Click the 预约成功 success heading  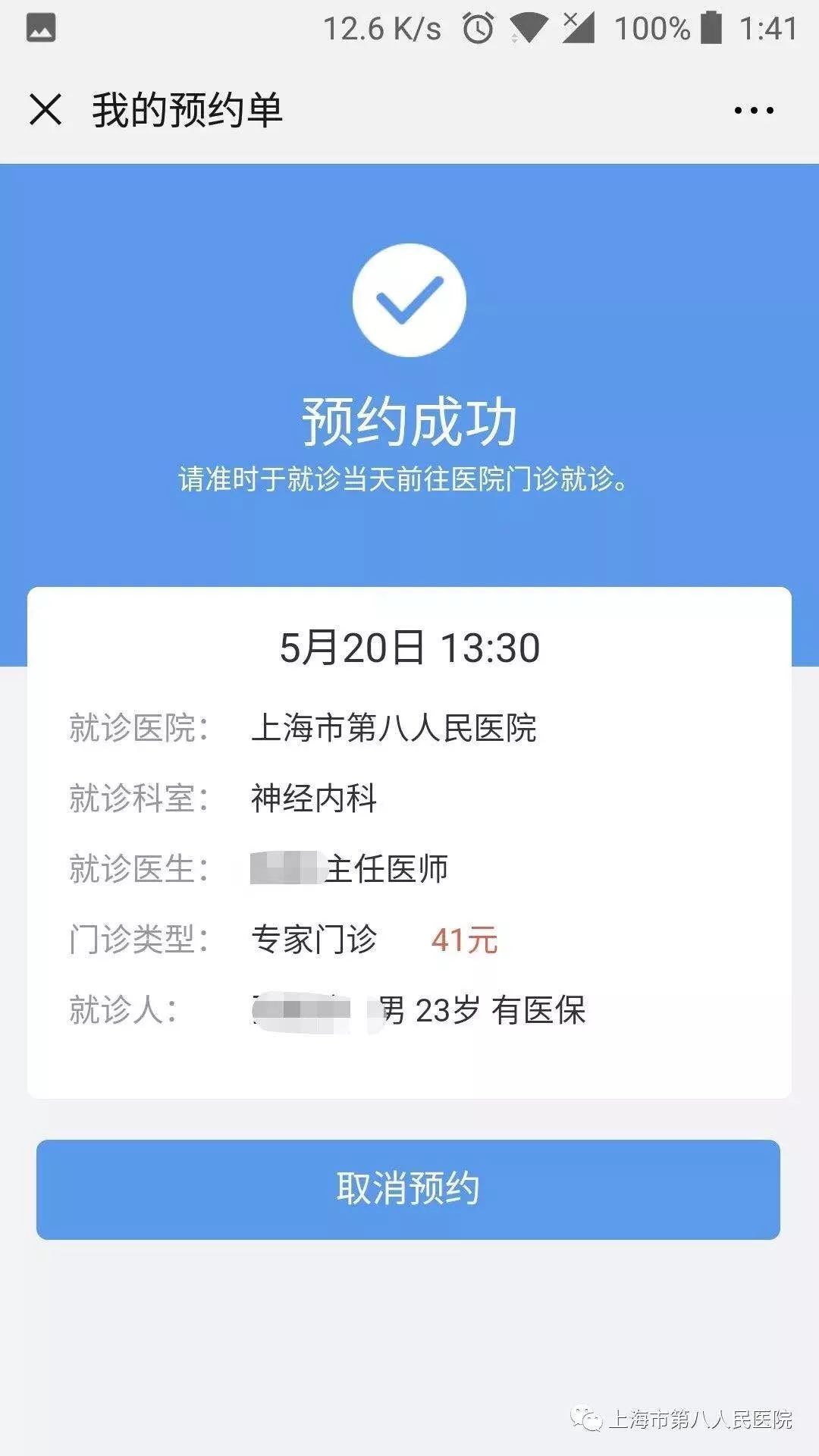pyautogui.click(x=409, y=419)
